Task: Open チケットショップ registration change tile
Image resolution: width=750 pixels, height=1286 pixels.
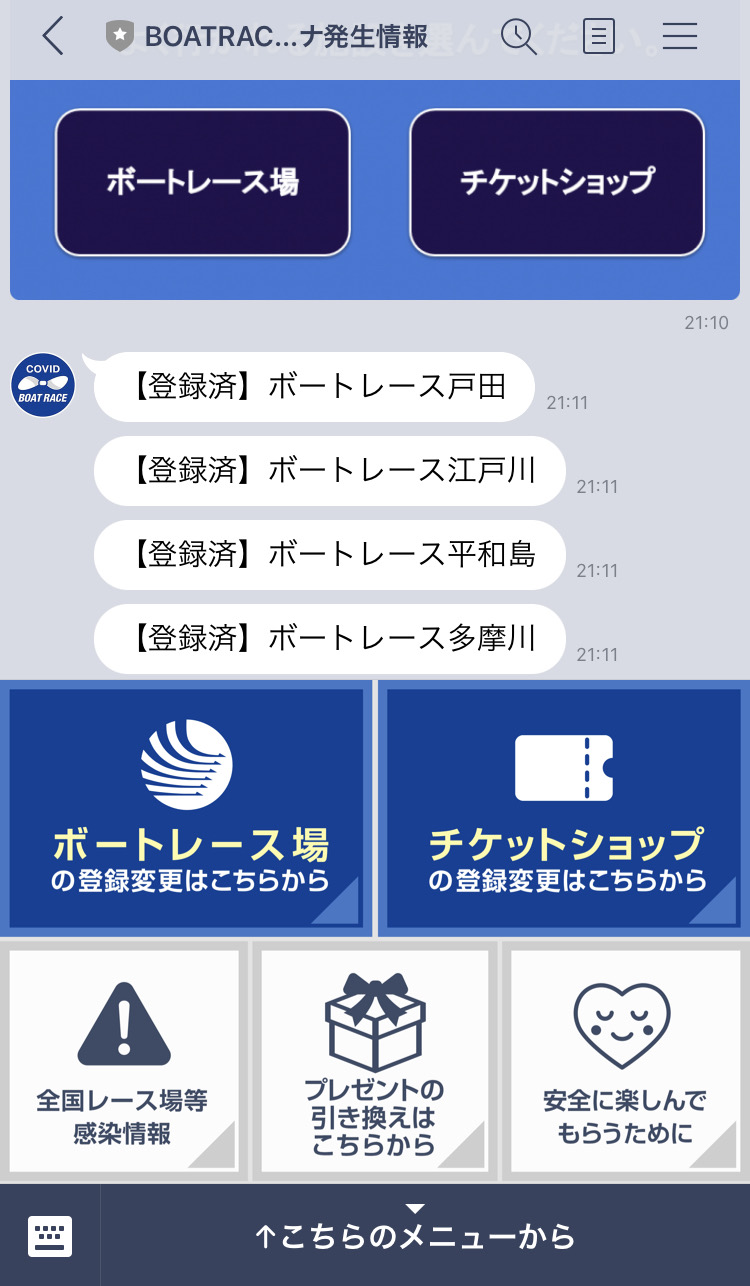Action: point(565,808)
